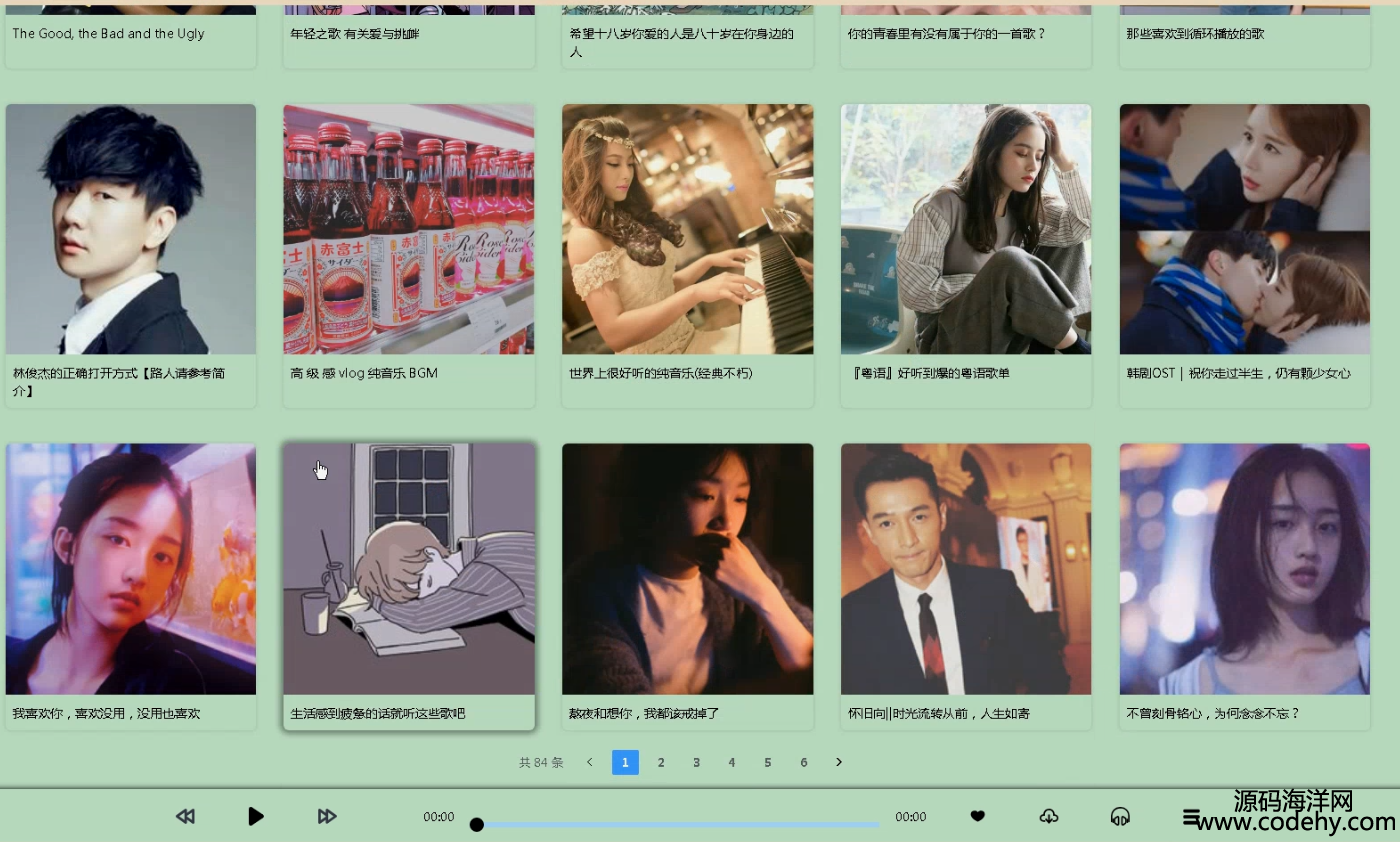Screen dimensions: 1400x842
Task: Open playlist 林俊杰的正确打开方式
Action: (x=131, y=230)
